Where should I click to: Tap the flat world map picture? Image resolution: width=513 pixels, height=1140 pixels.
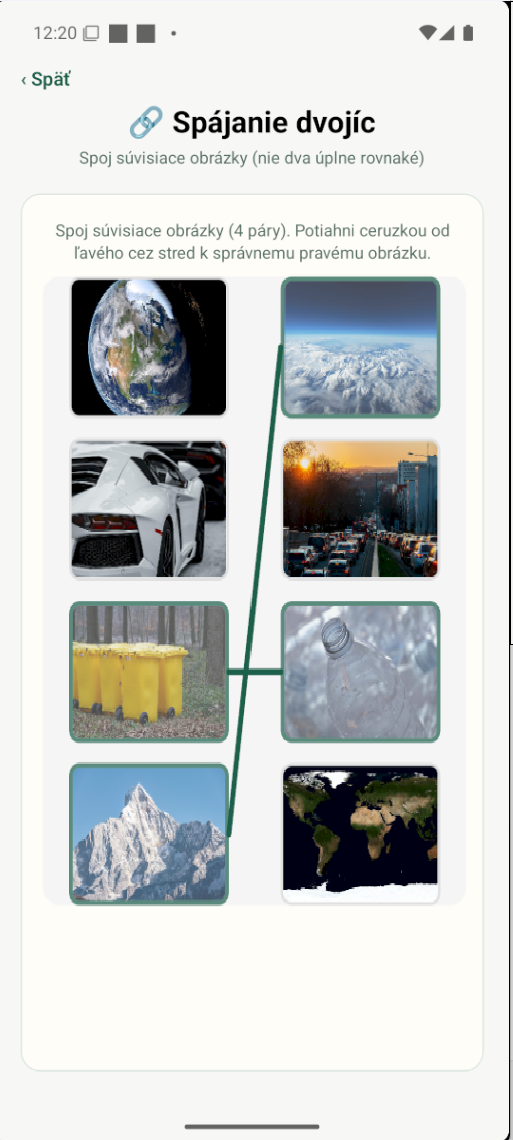(x=360, y=834)
